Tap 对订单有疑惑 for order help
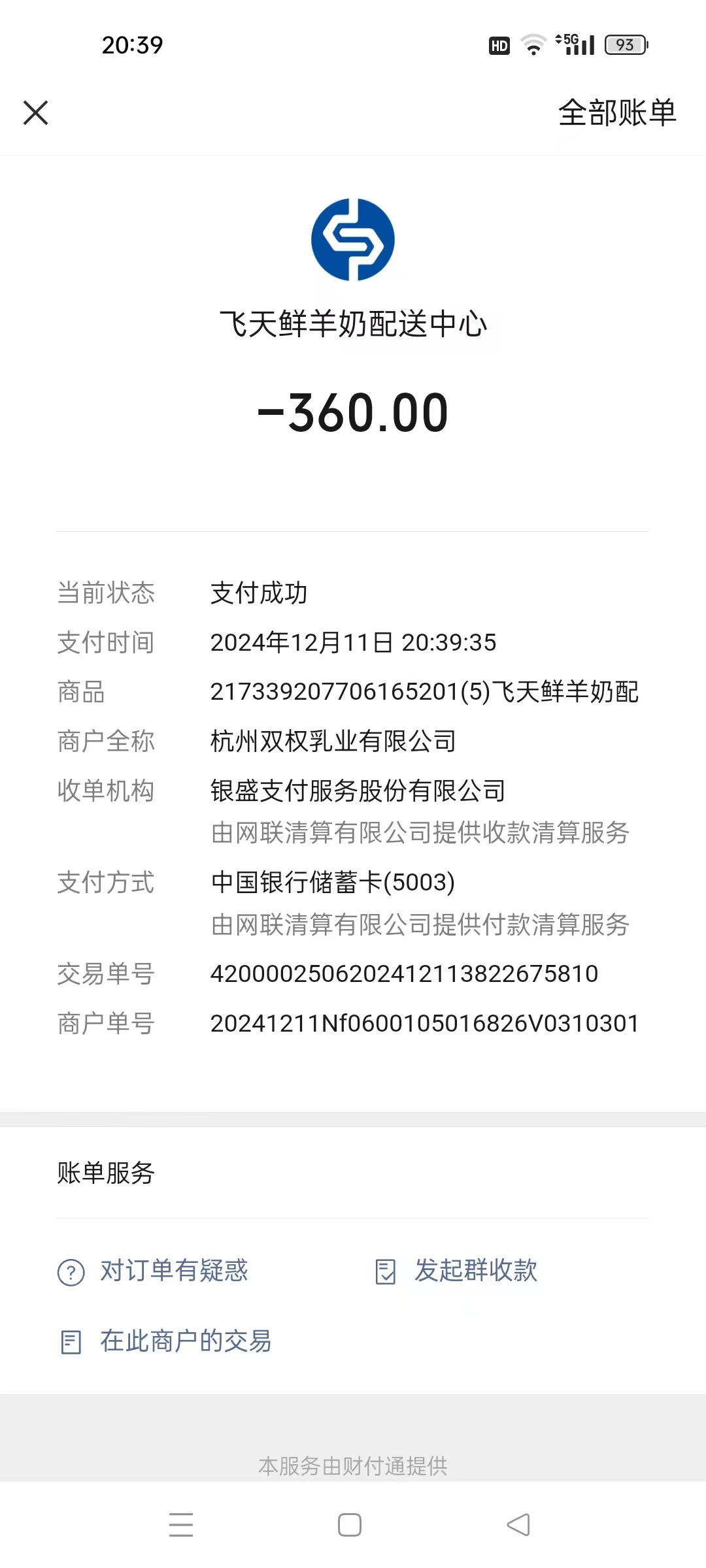The height and width of the screenshot is (1568, 706). click(x=154, y=1271)
